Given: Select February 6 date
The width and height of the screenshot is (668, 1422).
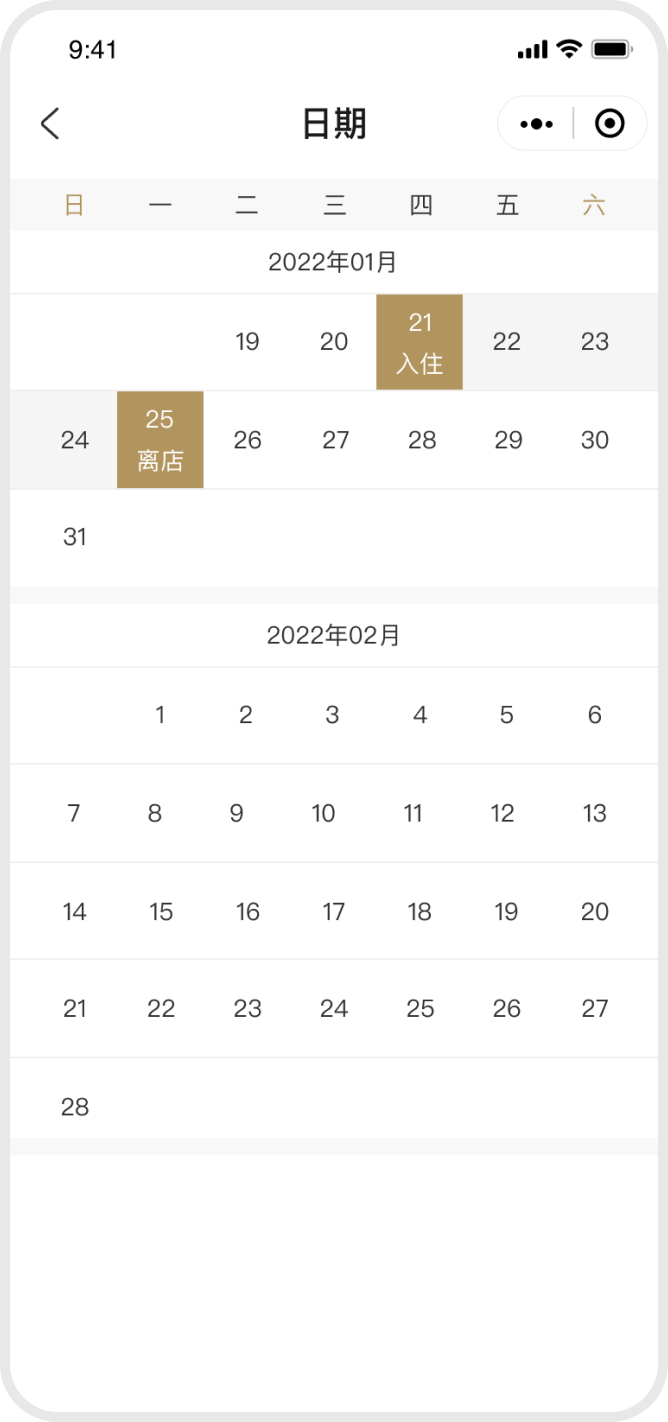Looking at the screenshot, I should (595, 715).
